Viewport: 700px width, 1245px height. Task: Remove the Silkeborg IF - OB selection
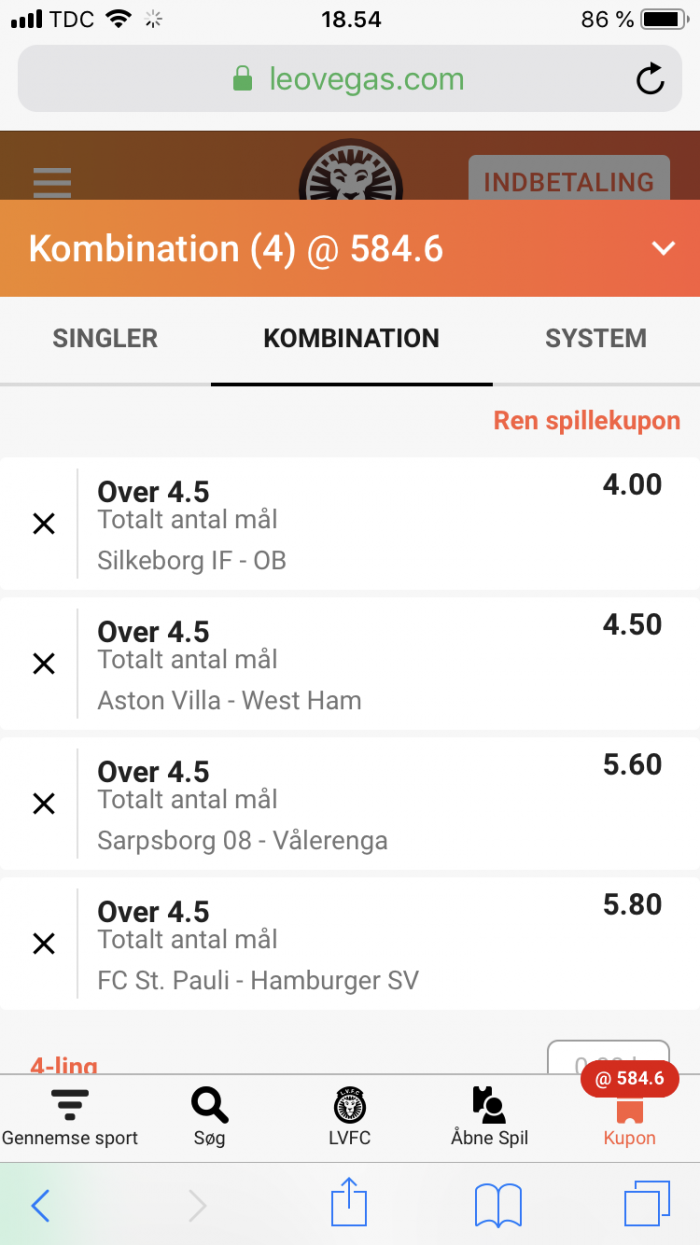tap(44, 524)
